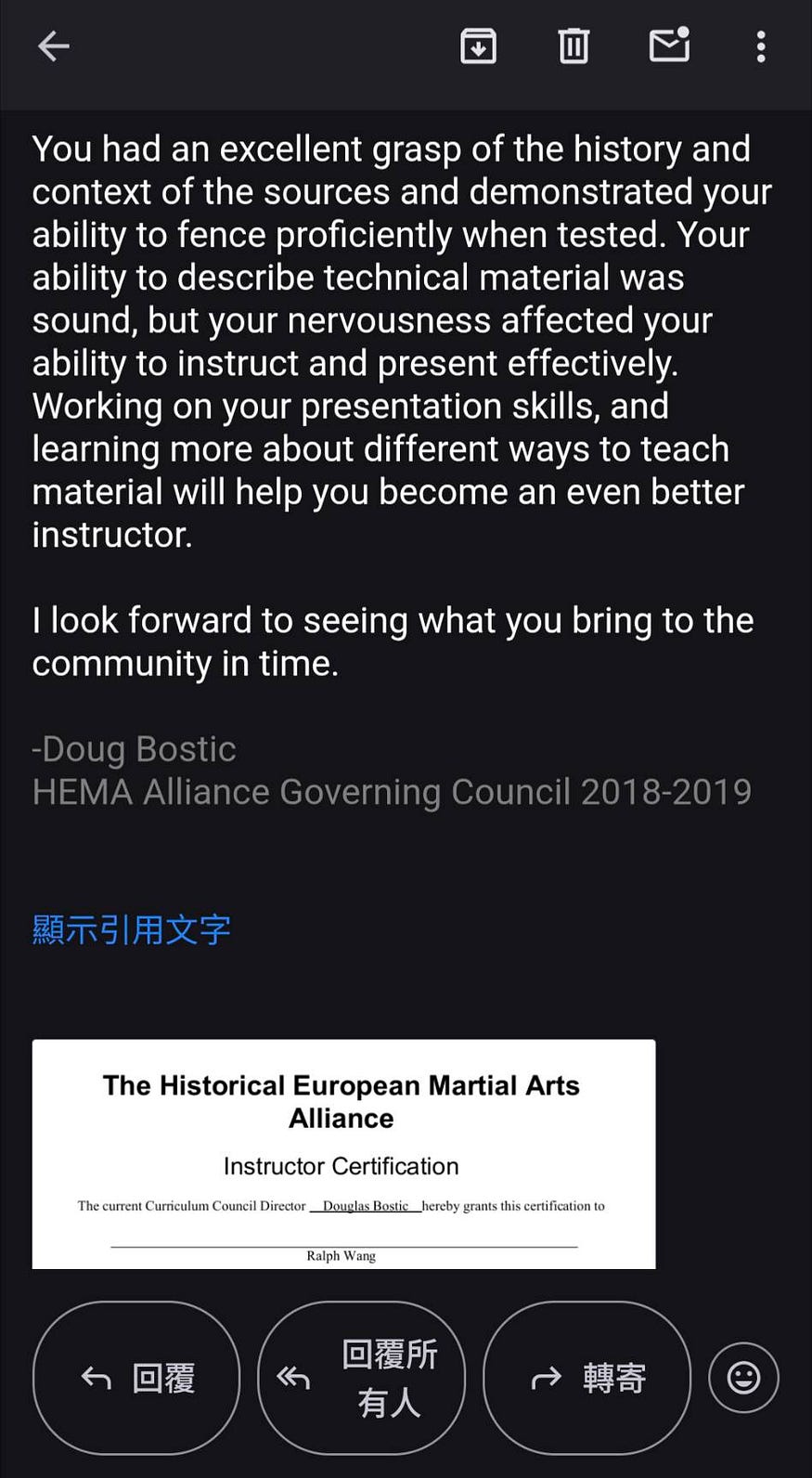Go back to the inbox
Image resolution: width=812 pixels, height=1478 pixels.
tap(53, 45)
